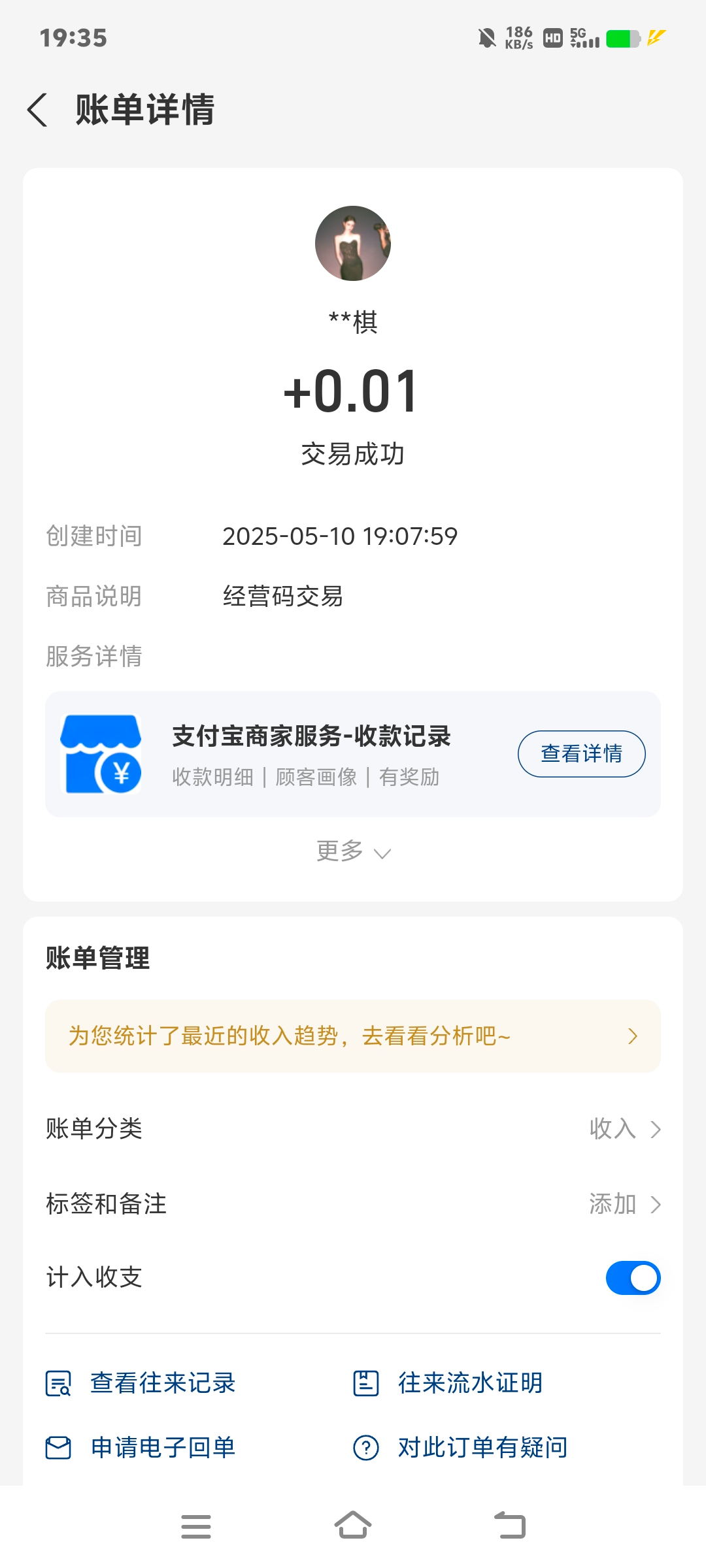
Task: Go back from the 账单详情 page
Action: (x=38, y=110)
